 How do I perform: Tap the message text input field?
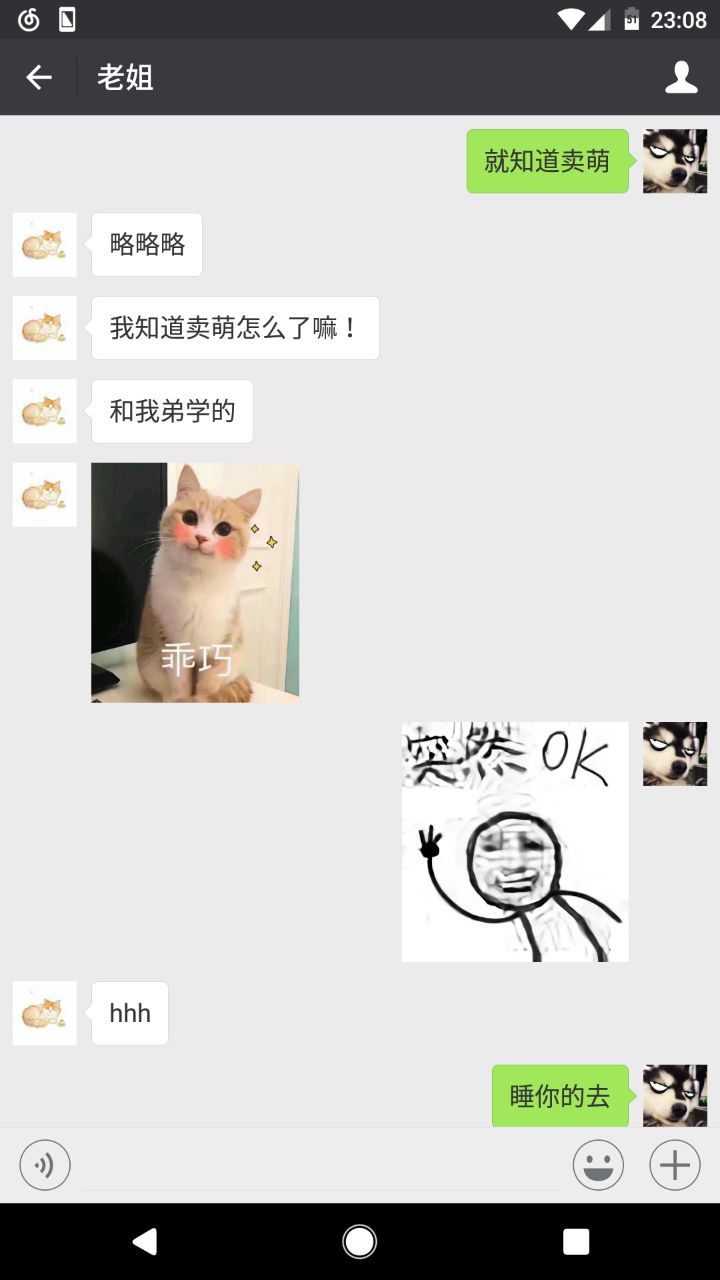coord(320,1166)
